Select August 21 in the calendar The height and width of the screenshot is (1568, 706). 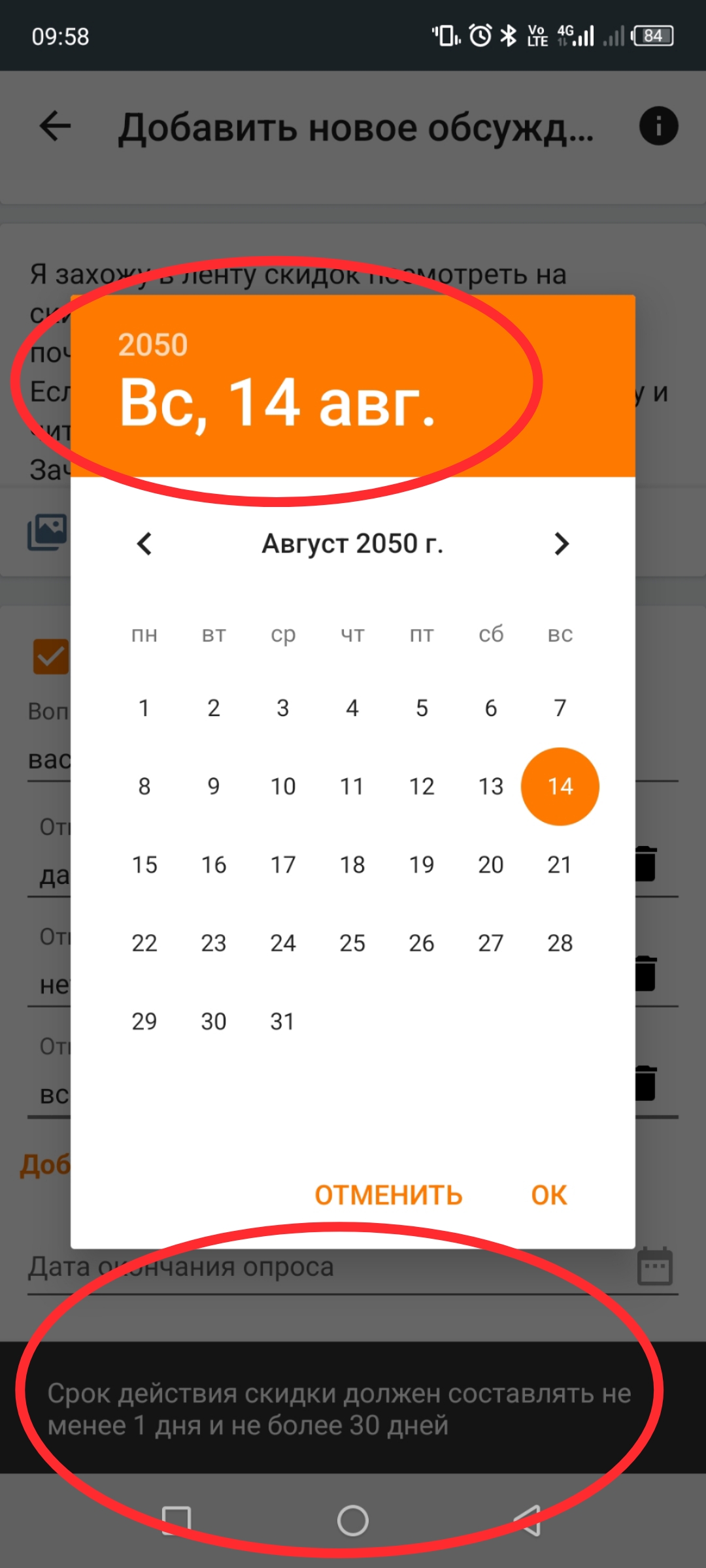click(x=560, y=865)
